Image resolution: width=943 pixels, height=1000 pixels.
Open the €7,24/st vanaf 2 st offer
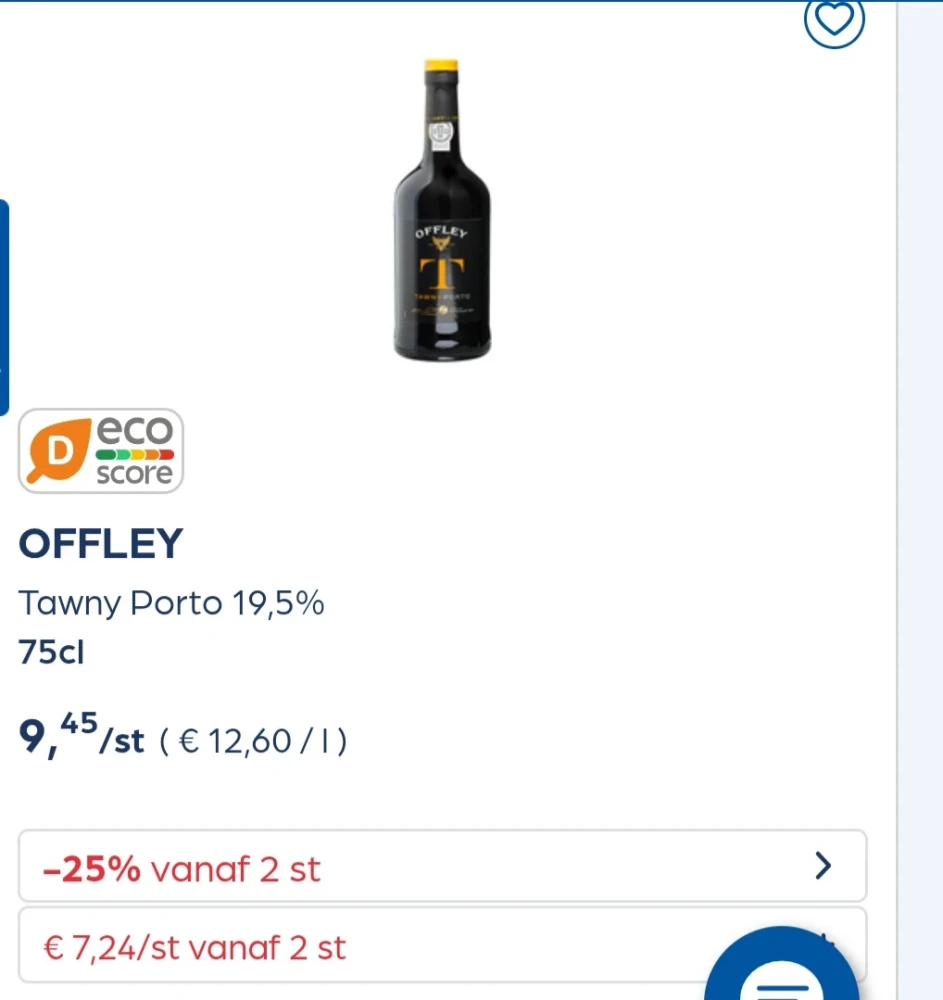[360, 946]
